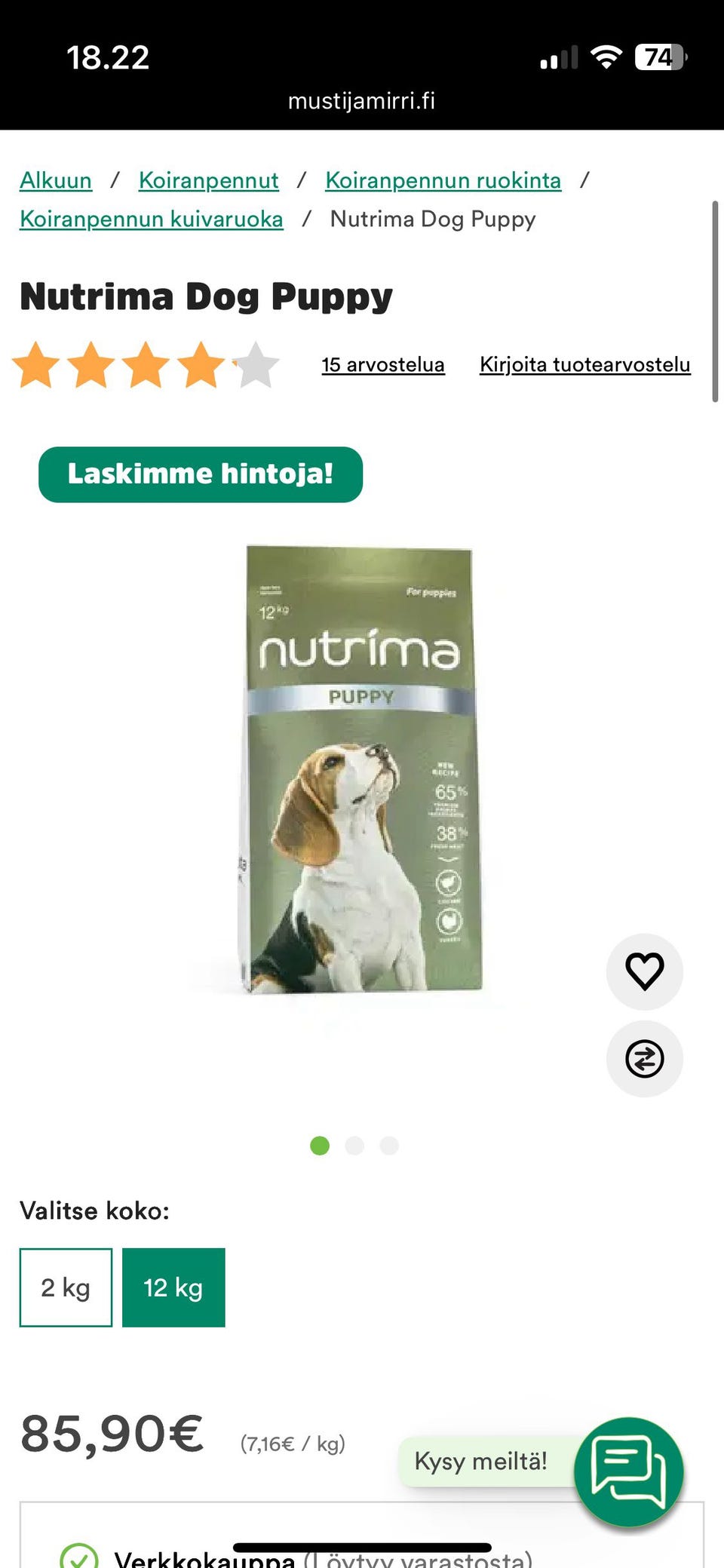Select the 2 kg size option
The image size is (724, 1568).
point(66,1287)
